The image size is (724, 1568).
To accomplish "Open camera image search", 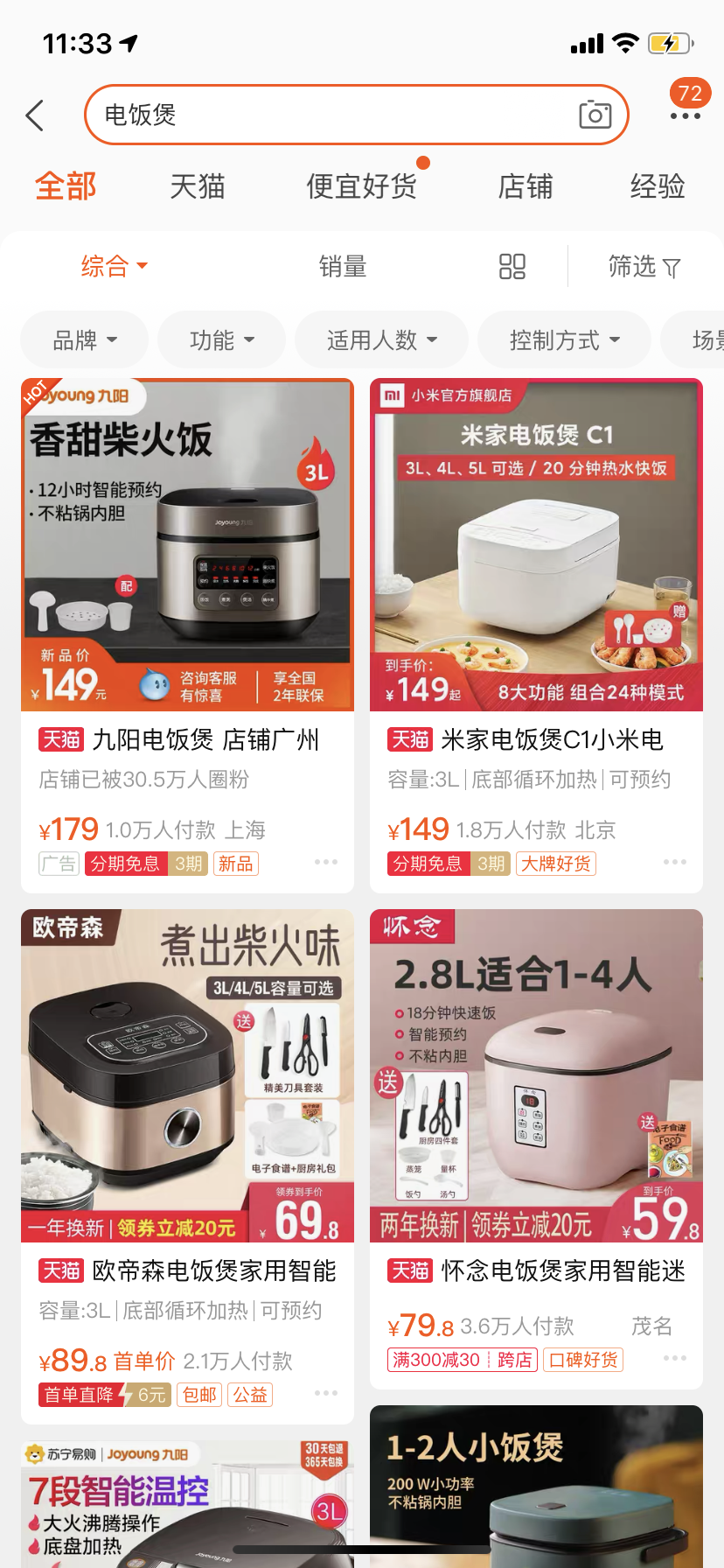I will pyautogui.click(x=595, y=115).
